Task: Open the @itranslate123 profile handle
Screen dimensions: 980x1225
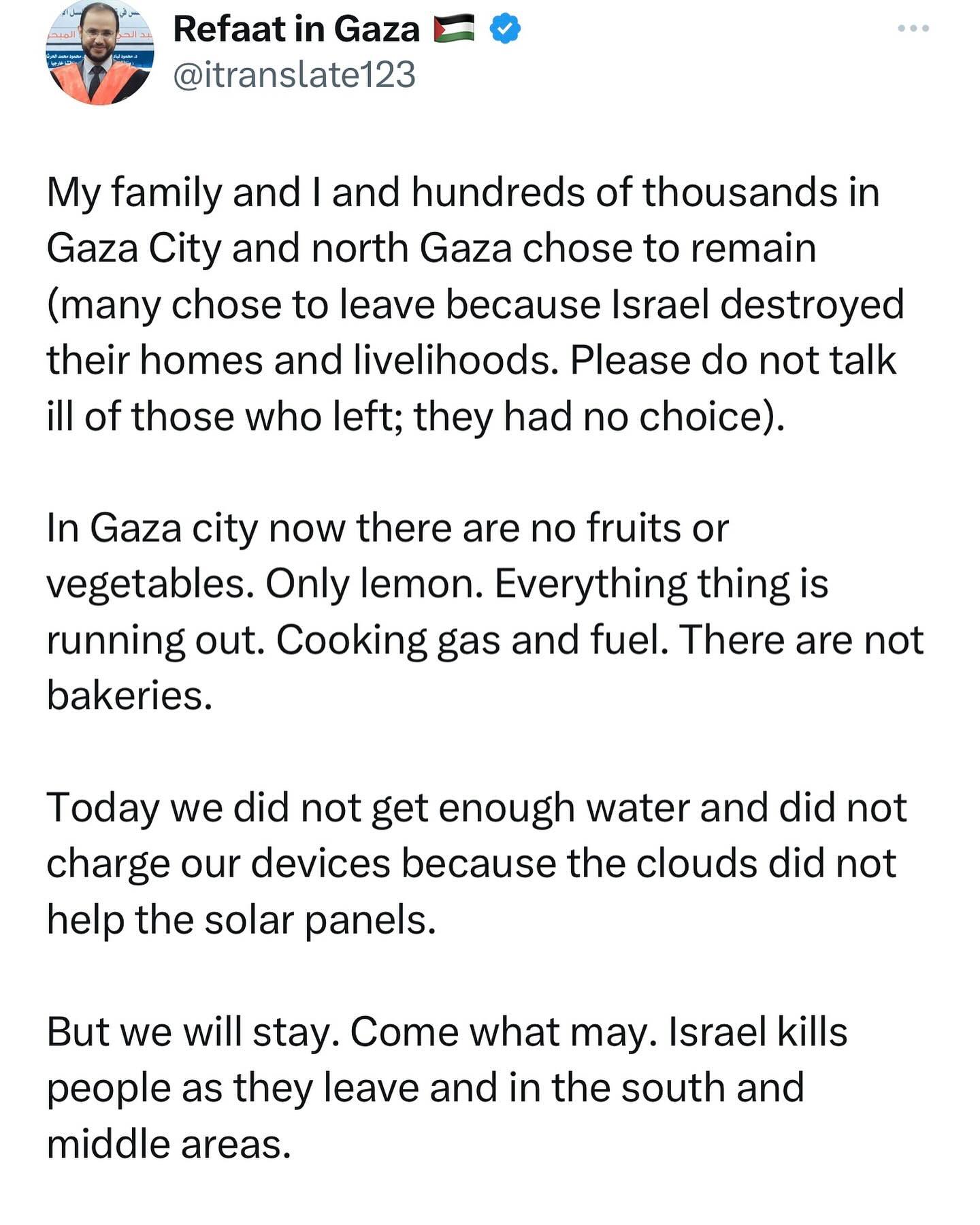Action: coord(294,75)
